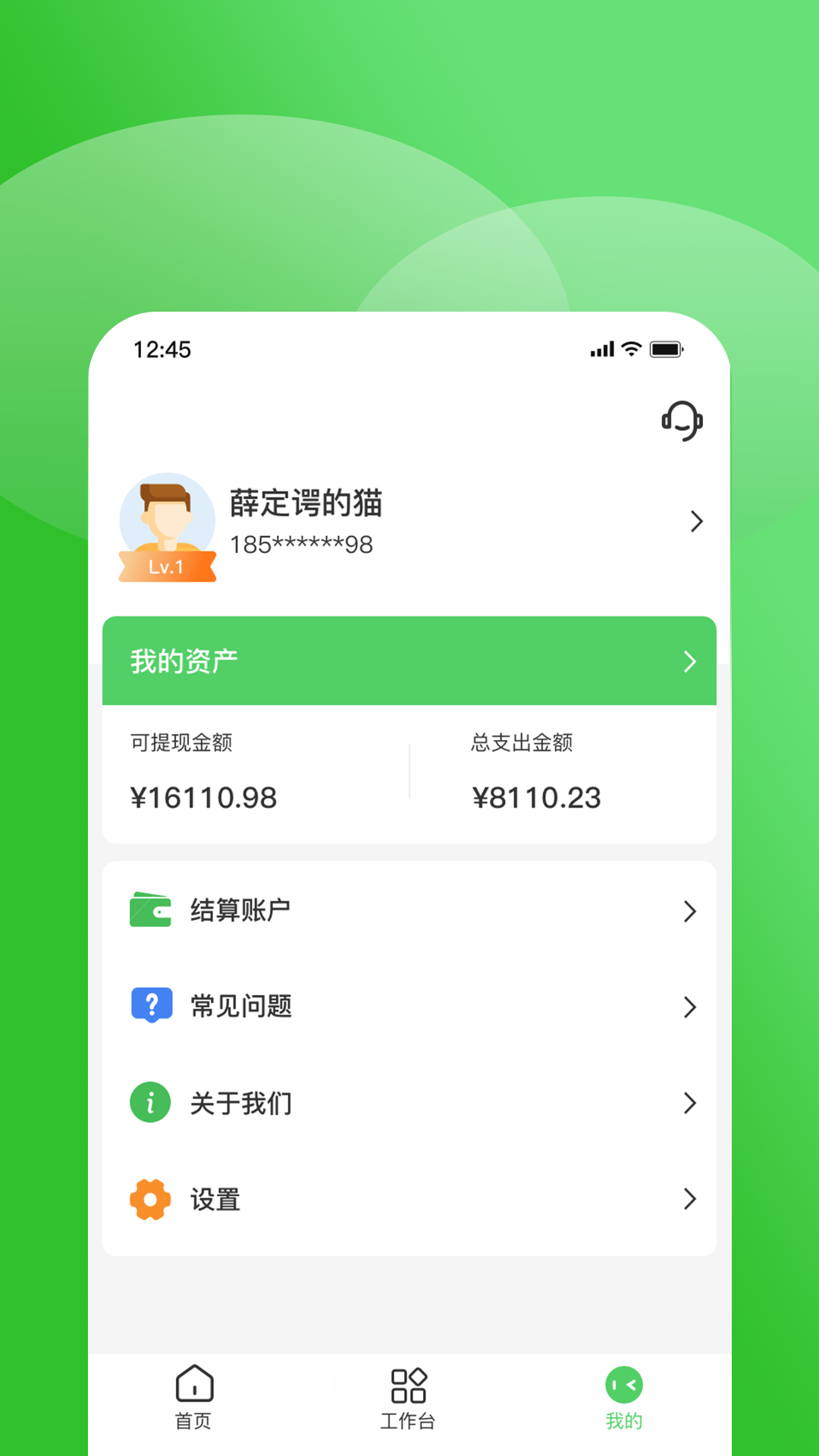The width and height of the screenshot is (819, 1456).
Task: Tap the home icon above 首页
Action: [195, 1383]
